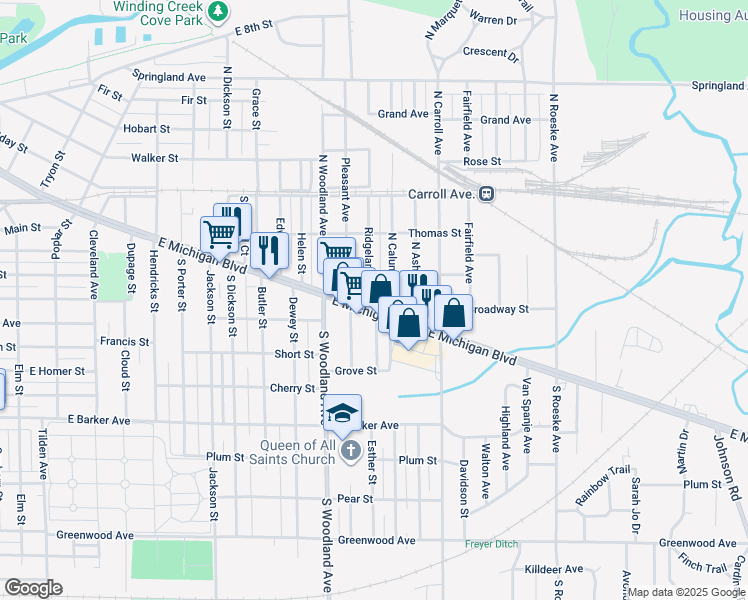Open Queen of All Saints Church marker

[350, 452]
